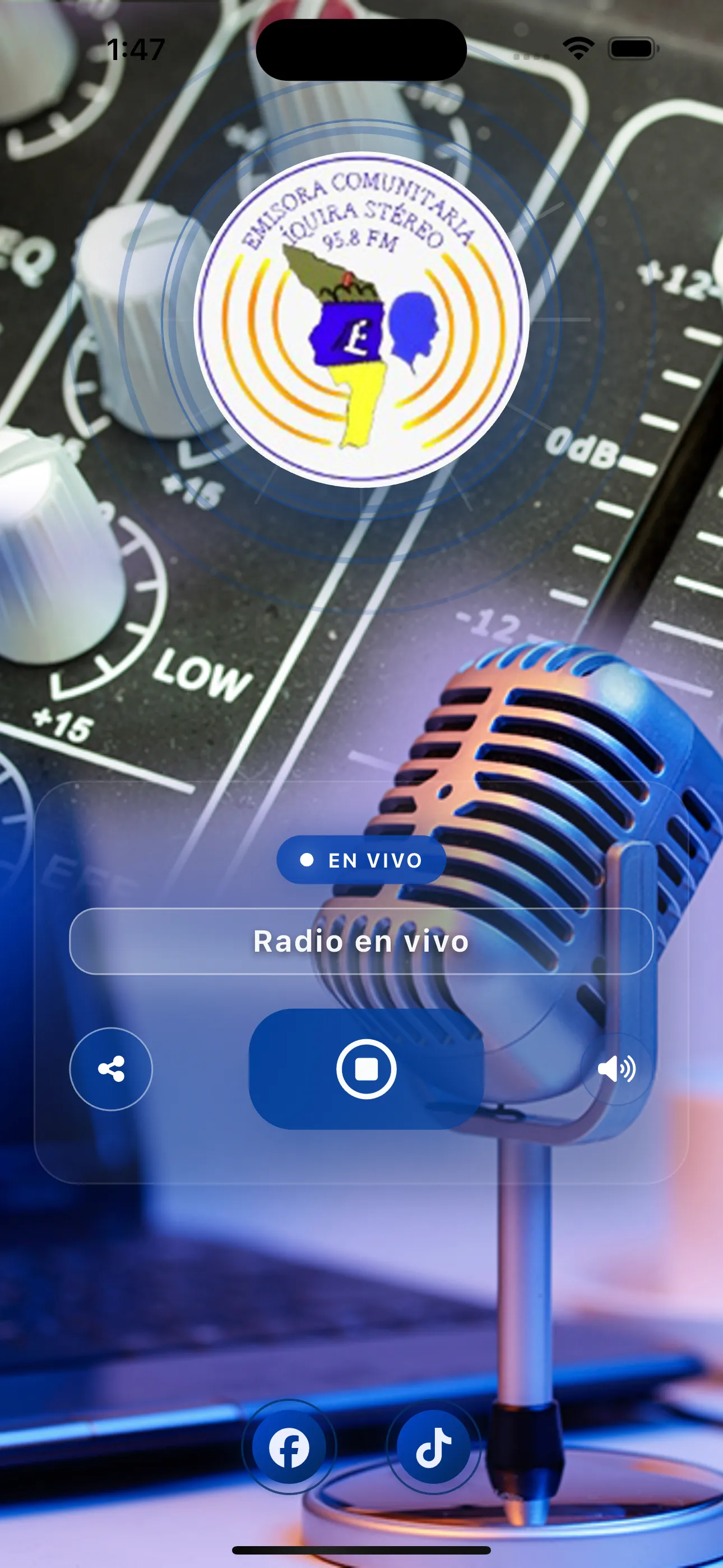
Task: Open the station's TikTok profile
Action: coord(433,1447)
